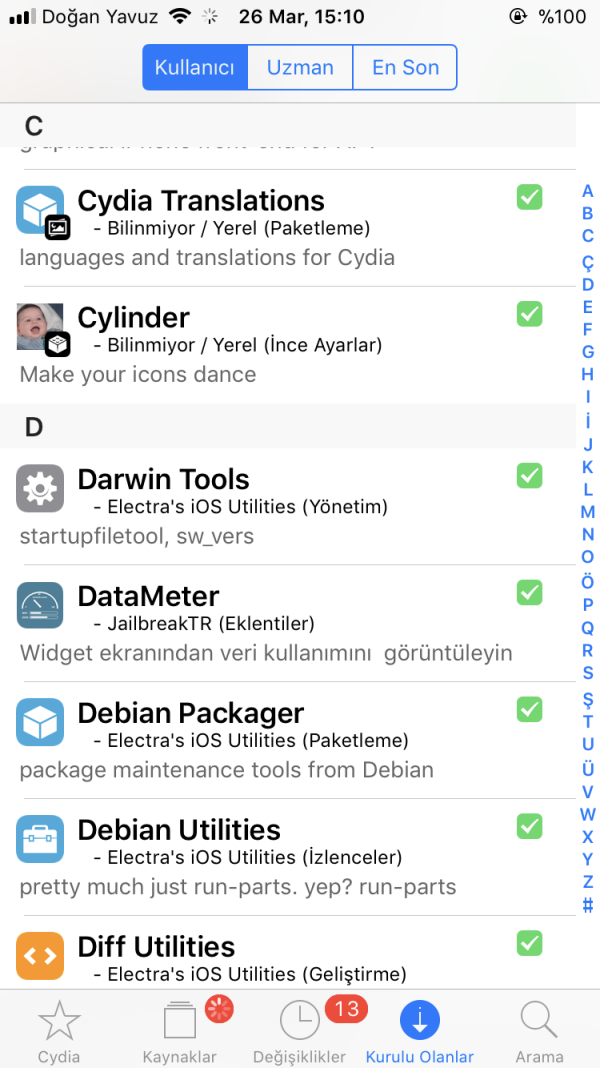Open the Değişiklikler tab
Image resolution: width=600 pixels, height=1068 pixels.
click(300, 1030)
